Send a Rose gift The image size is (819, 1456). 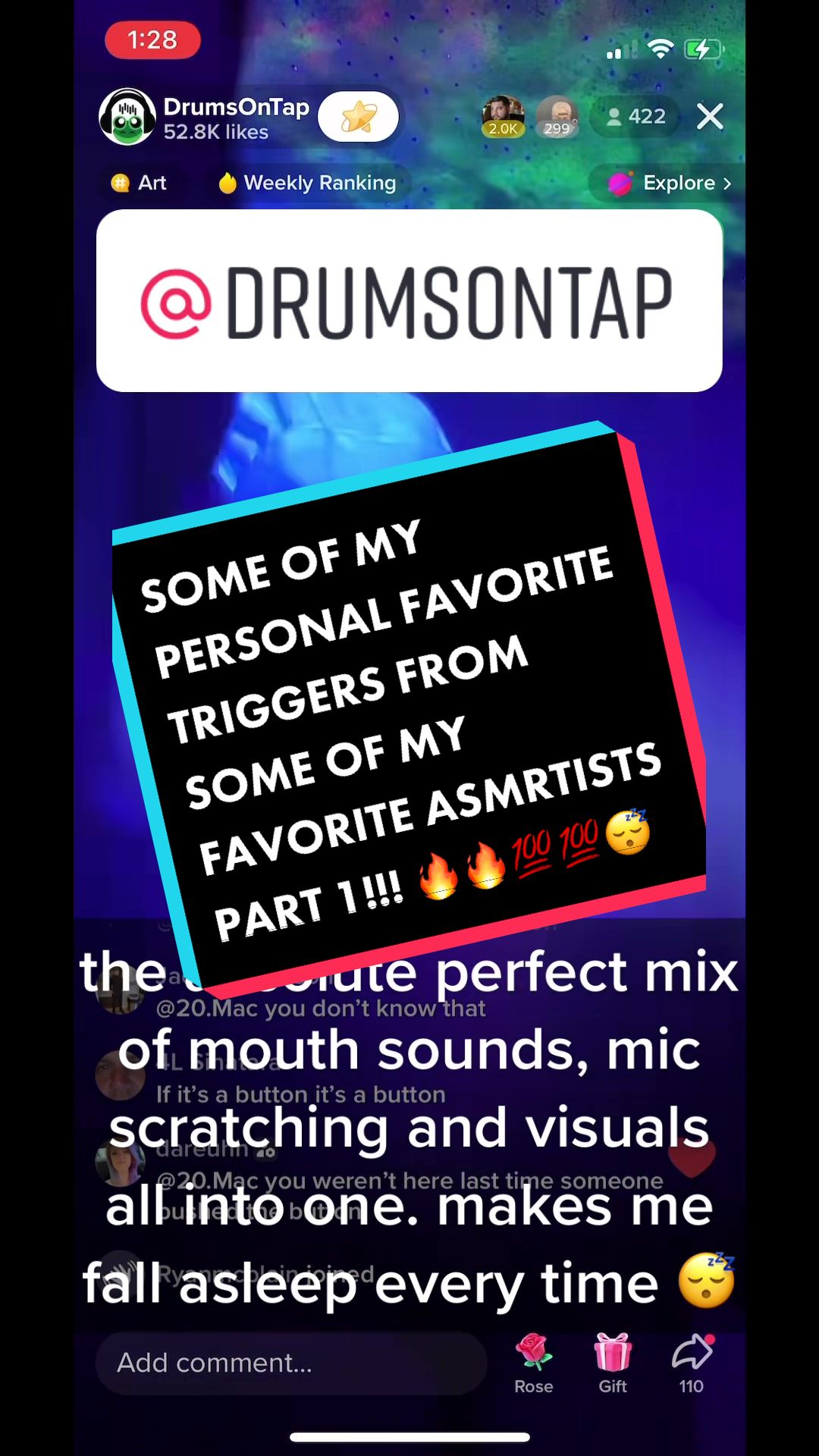point(534,1363)
